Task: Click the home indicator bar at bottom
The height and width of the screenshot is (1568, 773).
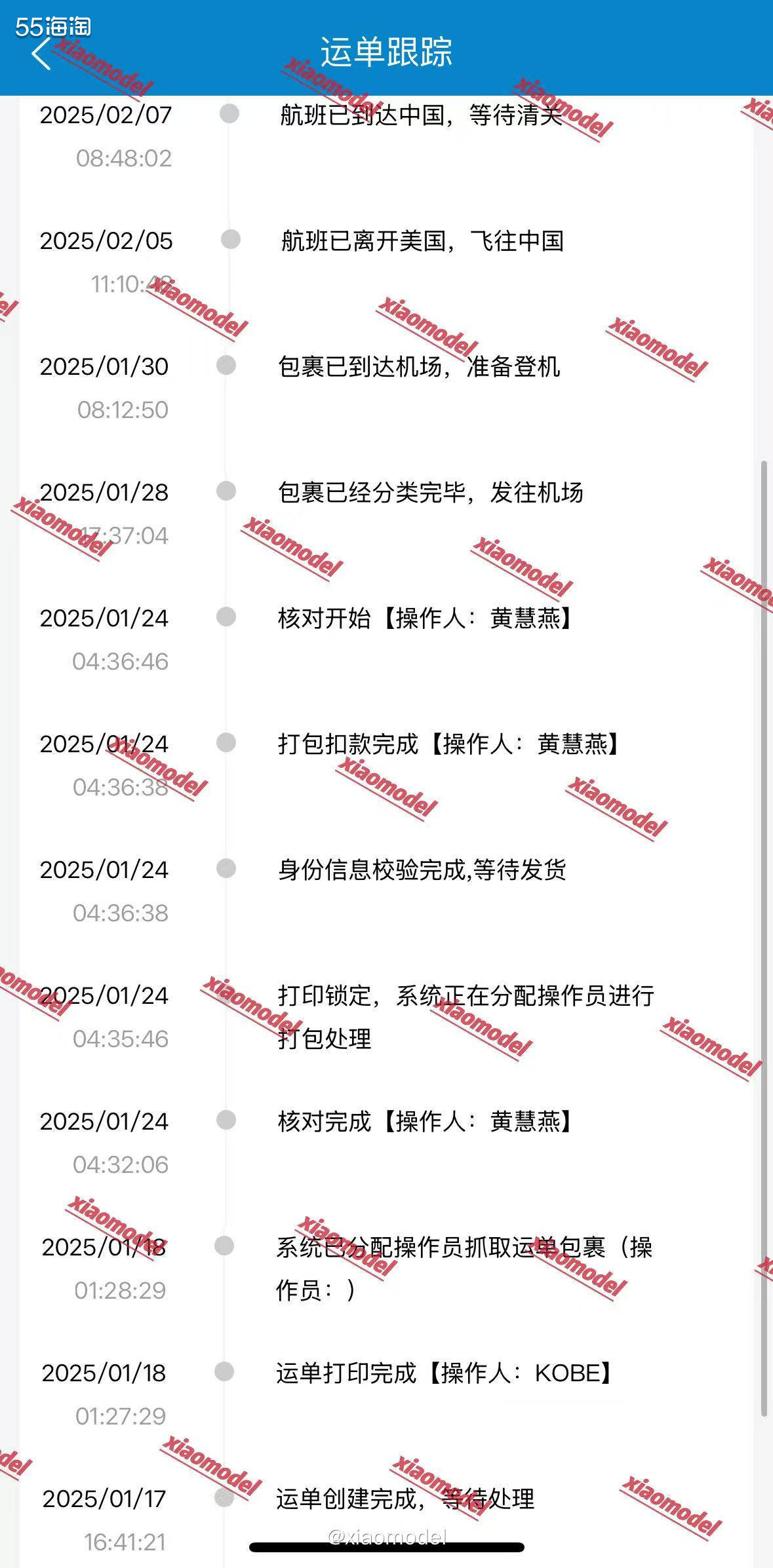Action: [386, 1547]
